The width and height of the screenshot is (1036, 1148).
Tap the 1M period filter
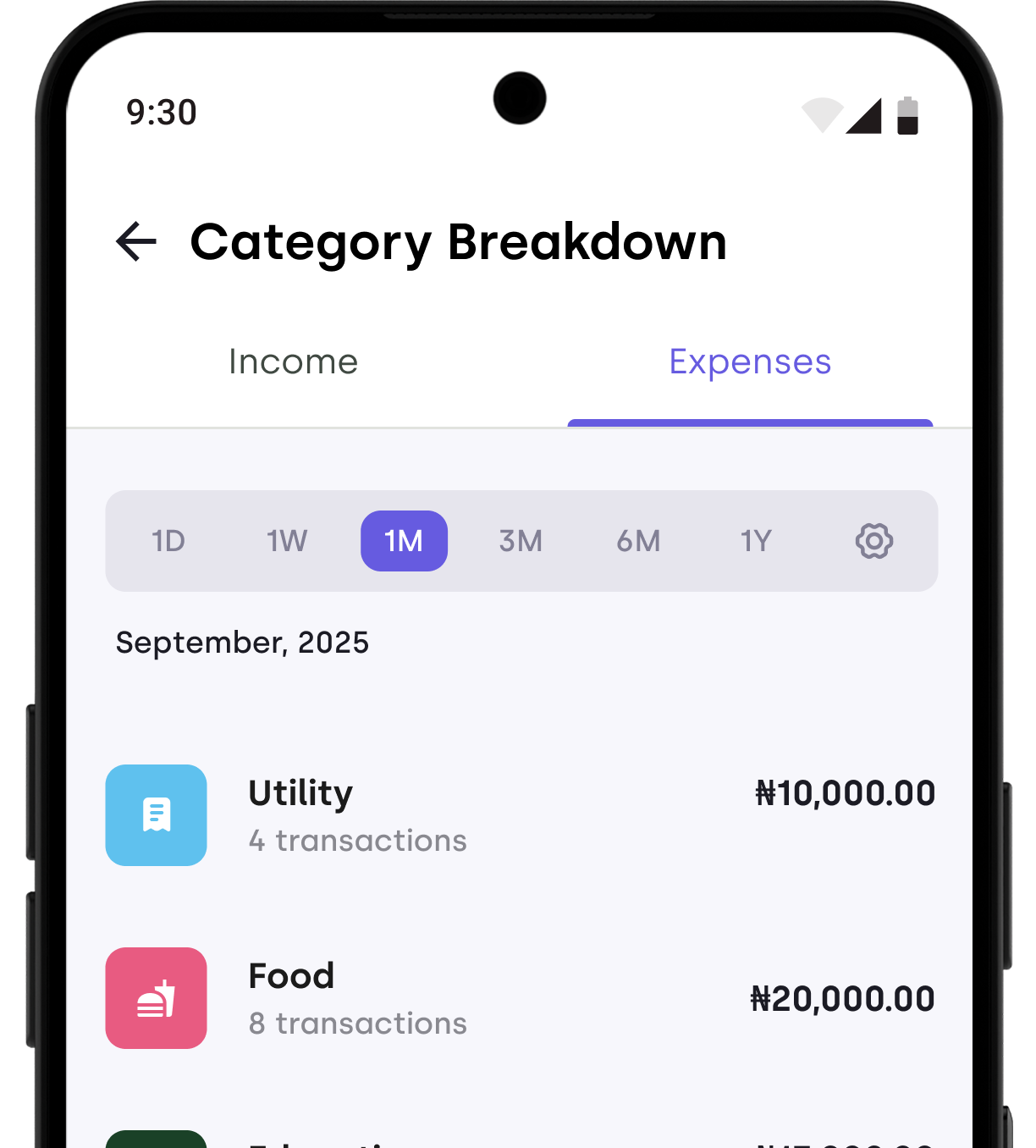point(404,541)
